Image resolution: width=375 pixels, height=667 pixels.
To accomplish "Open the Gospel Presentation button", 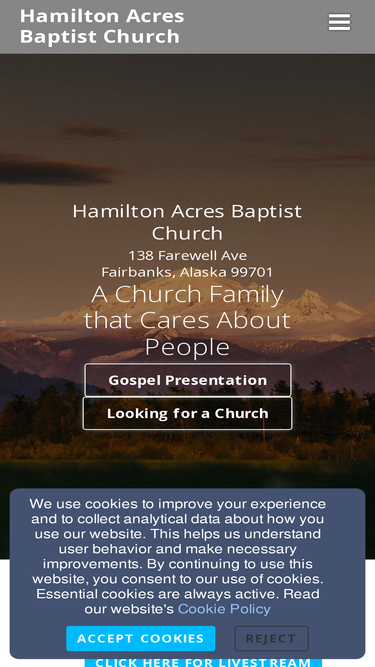I will (x=188, y=380).
